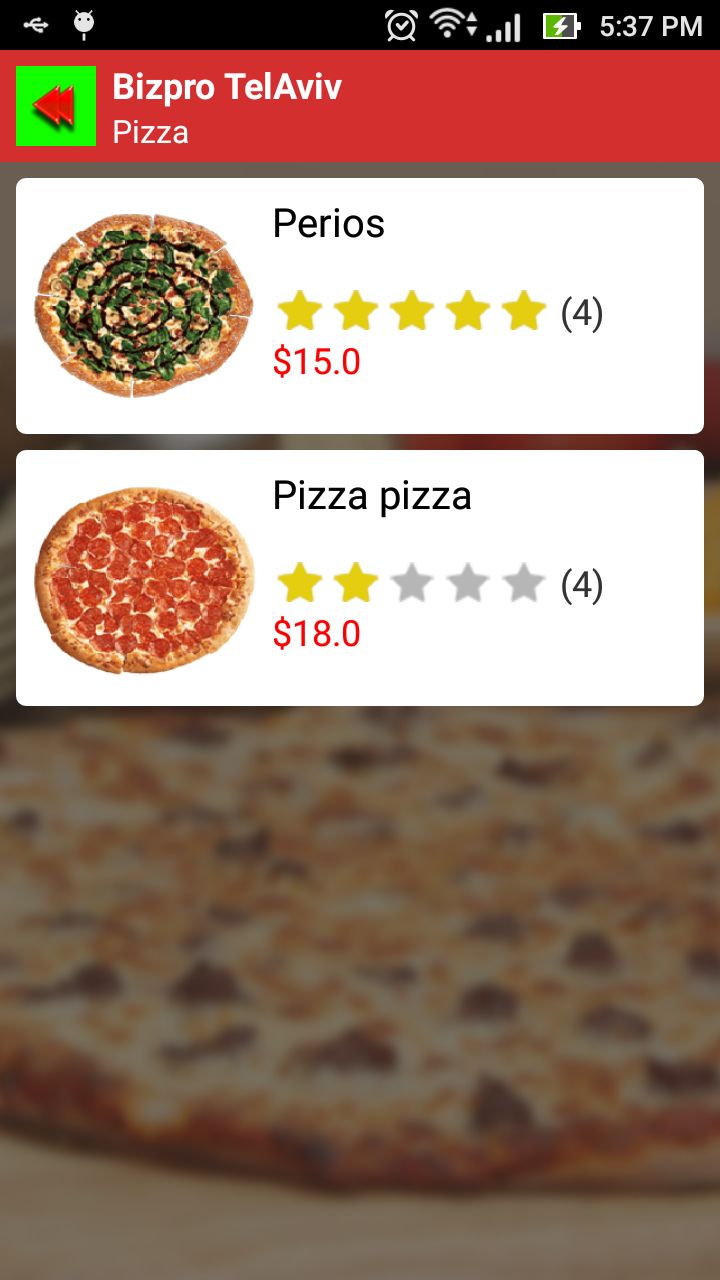The image size is (720, 1280).
Task: Tap the red rewind back icon
Action: (56, 106)
